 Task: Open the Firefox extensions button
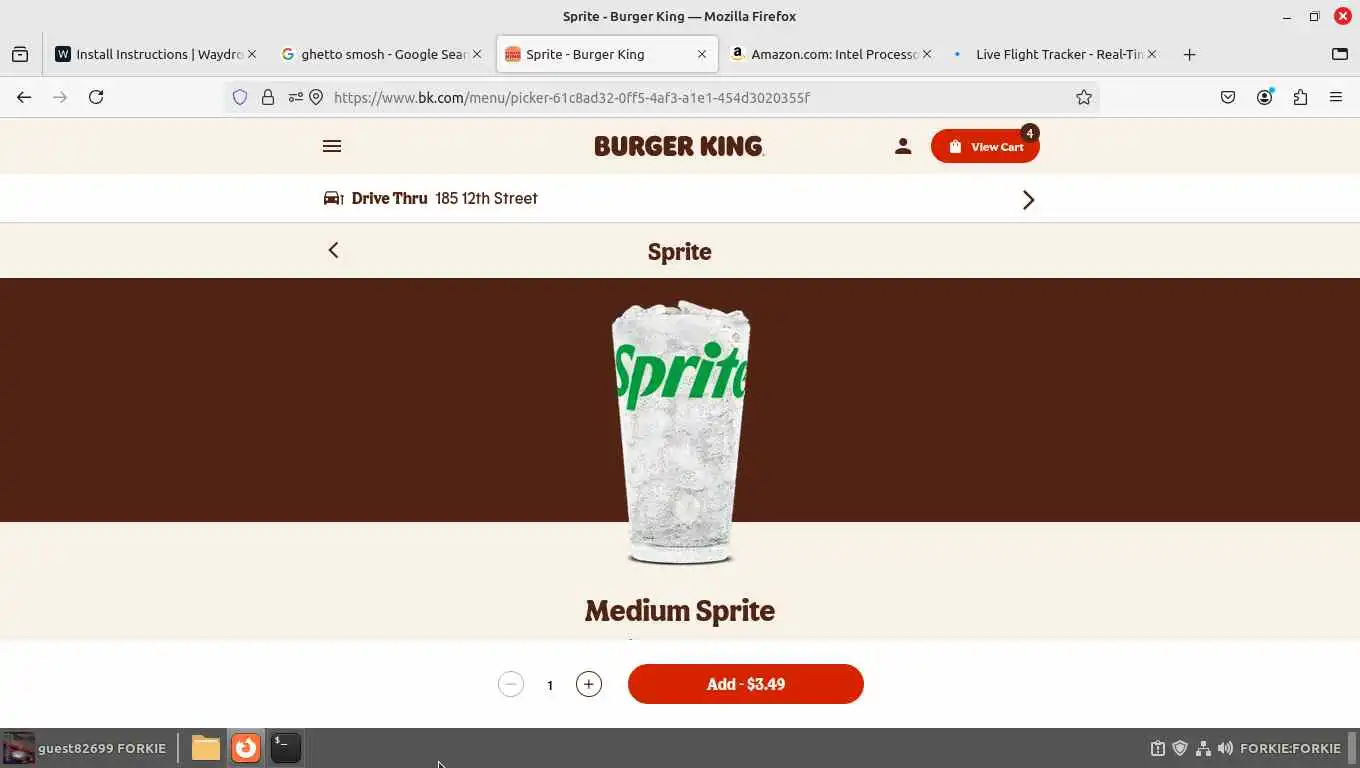[x=1300, y=97]
